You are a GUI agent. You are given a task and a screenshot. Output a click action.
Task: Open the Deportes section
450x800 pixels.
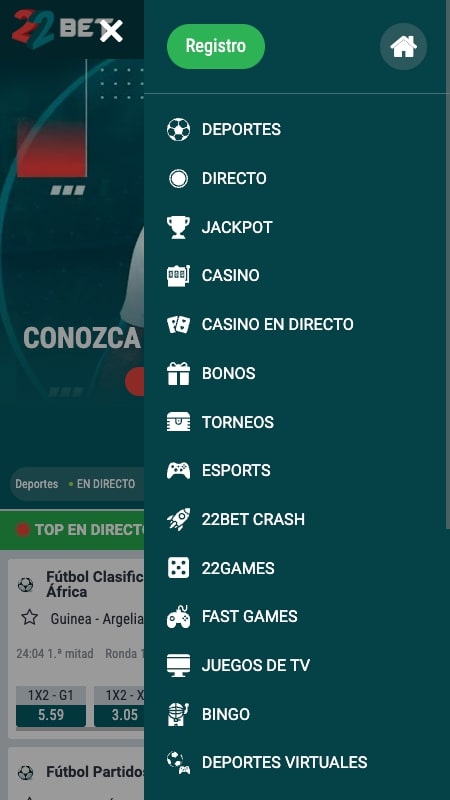(x=295, y=130)
